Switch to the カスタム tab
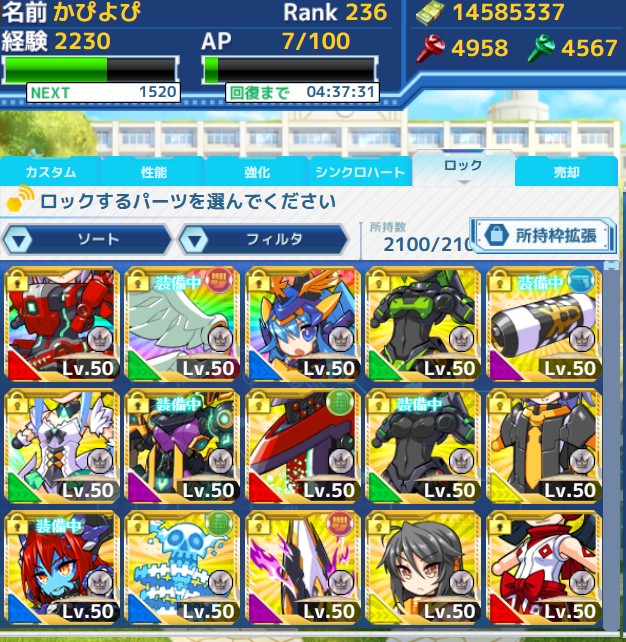Viewport: 626px width, 642px height. point(50,172)
